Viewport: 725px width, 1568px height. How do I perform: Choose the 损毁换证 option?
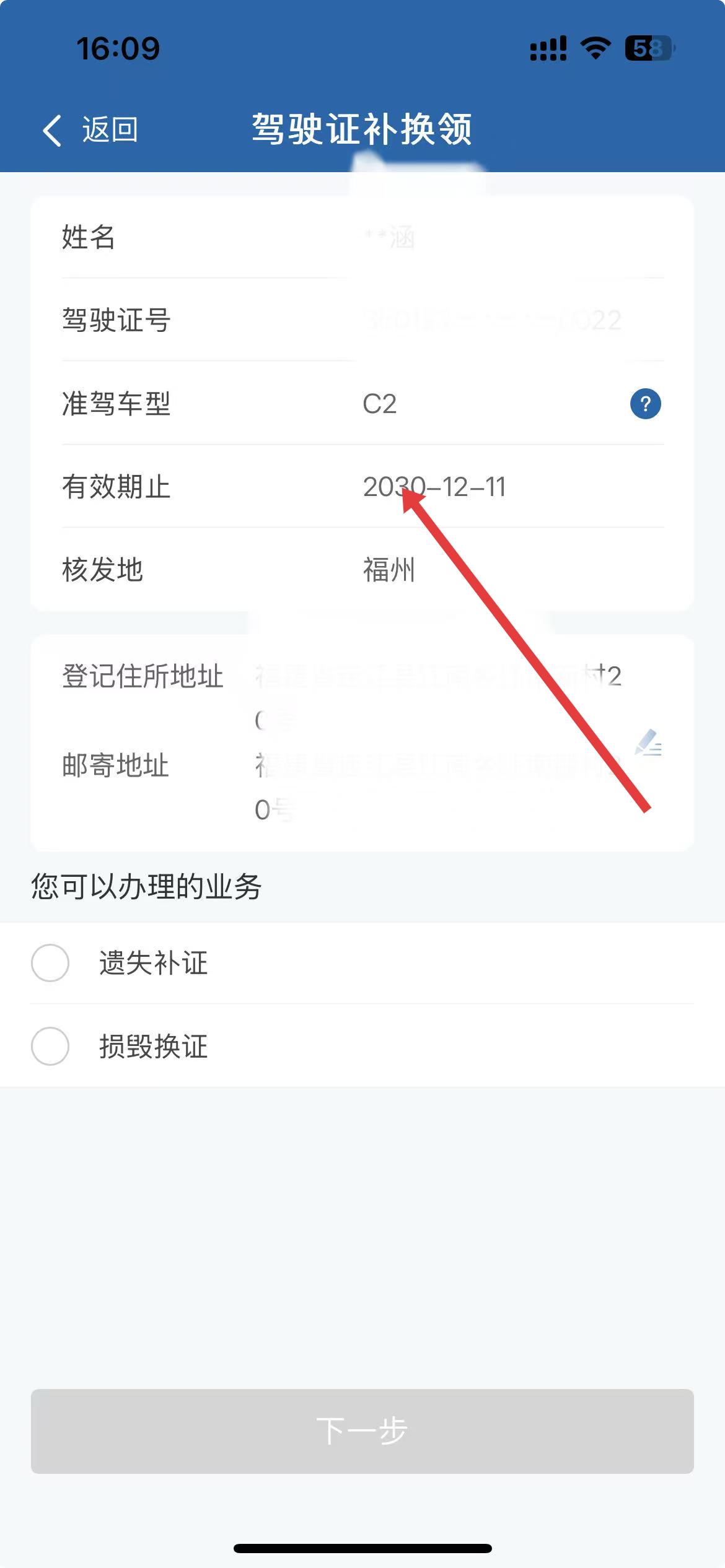click(51, 1046)
